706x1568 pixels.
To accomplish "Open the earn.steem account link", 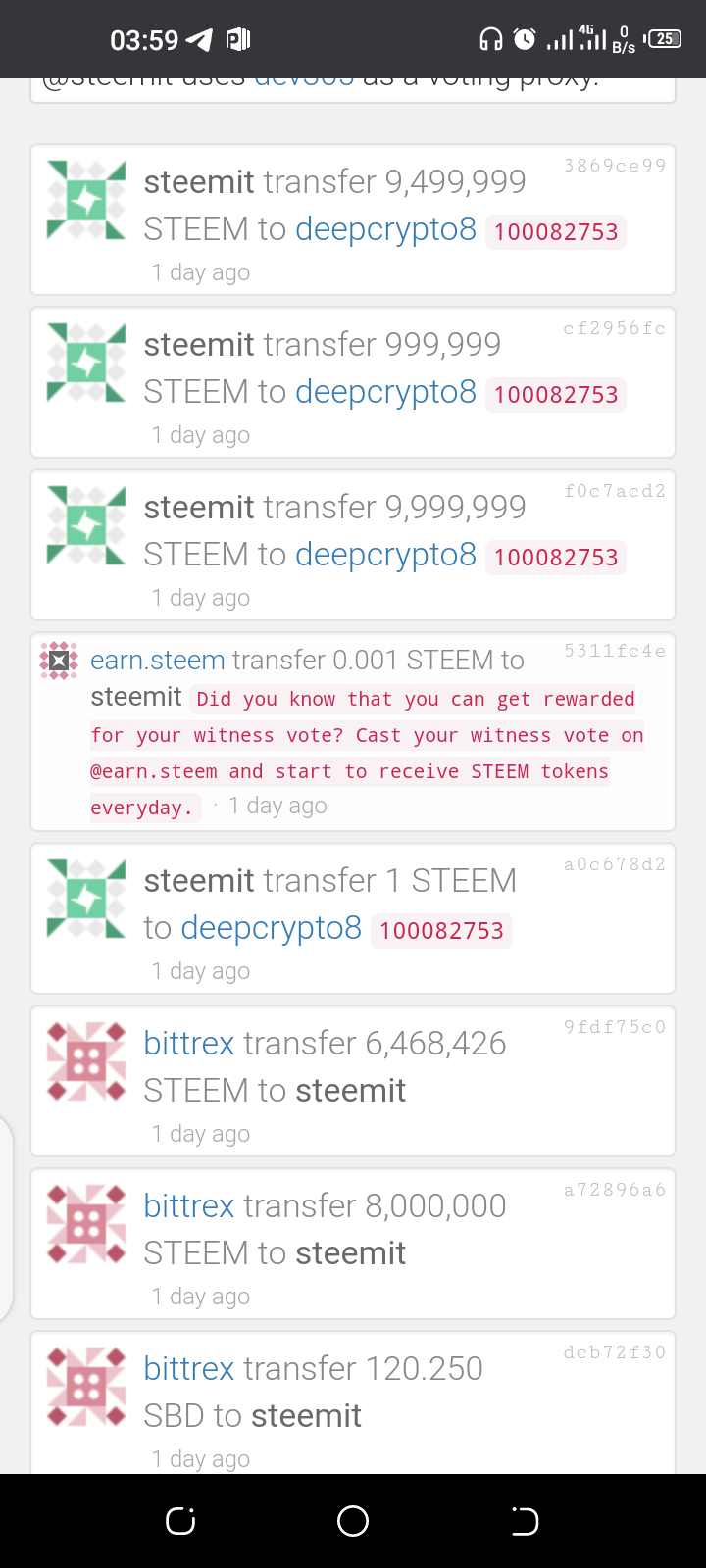I will coord(157,661).
